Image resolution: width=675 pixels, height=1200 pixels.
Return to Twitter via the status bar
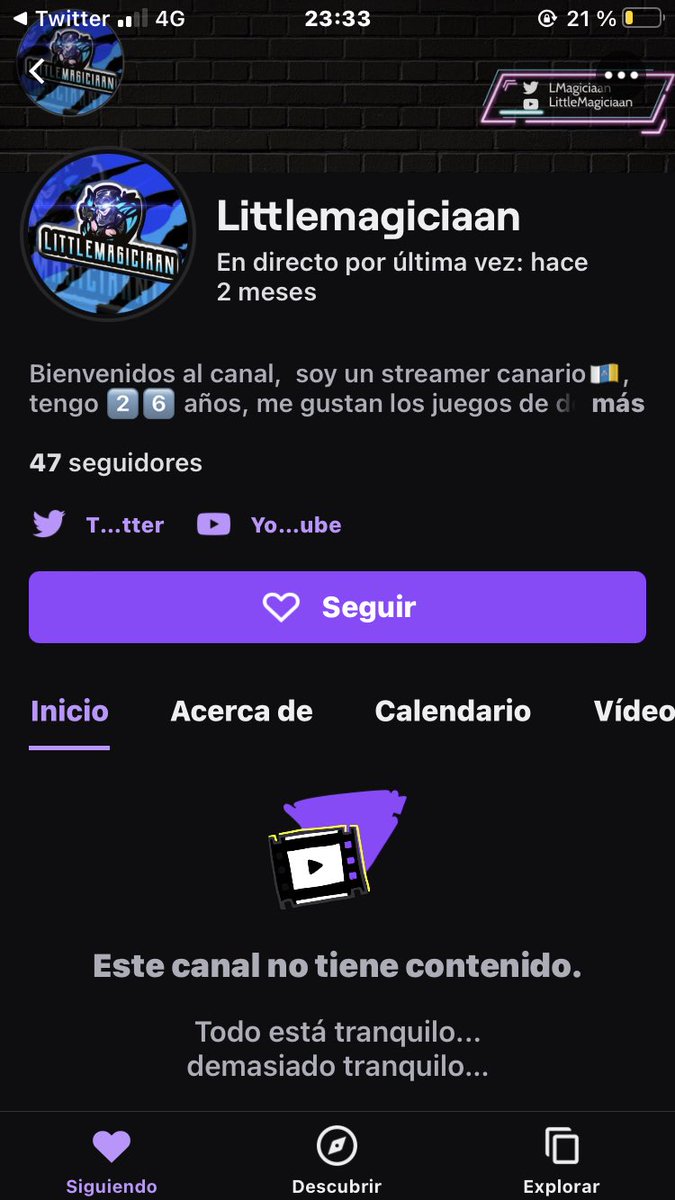pos(63,19)
